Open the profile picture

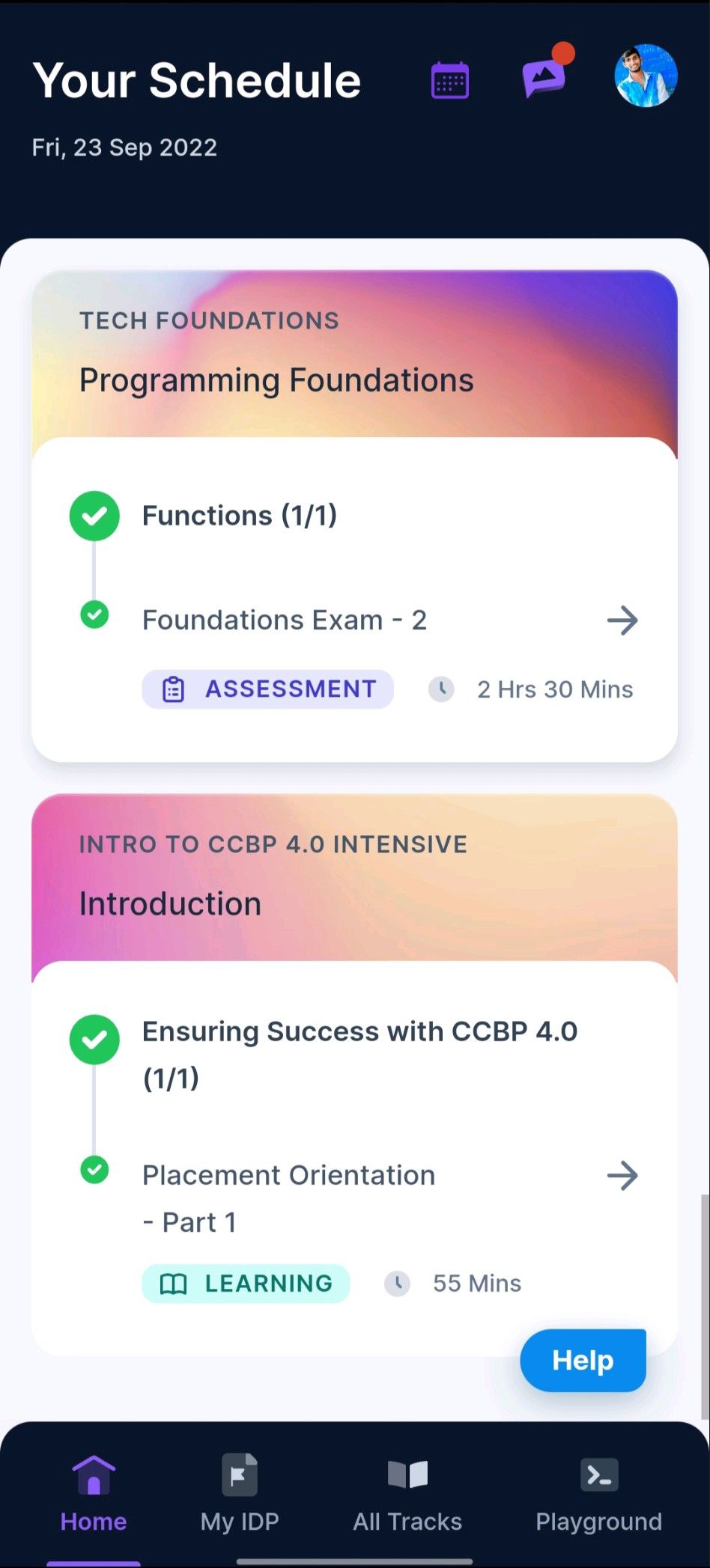point(646,76)
